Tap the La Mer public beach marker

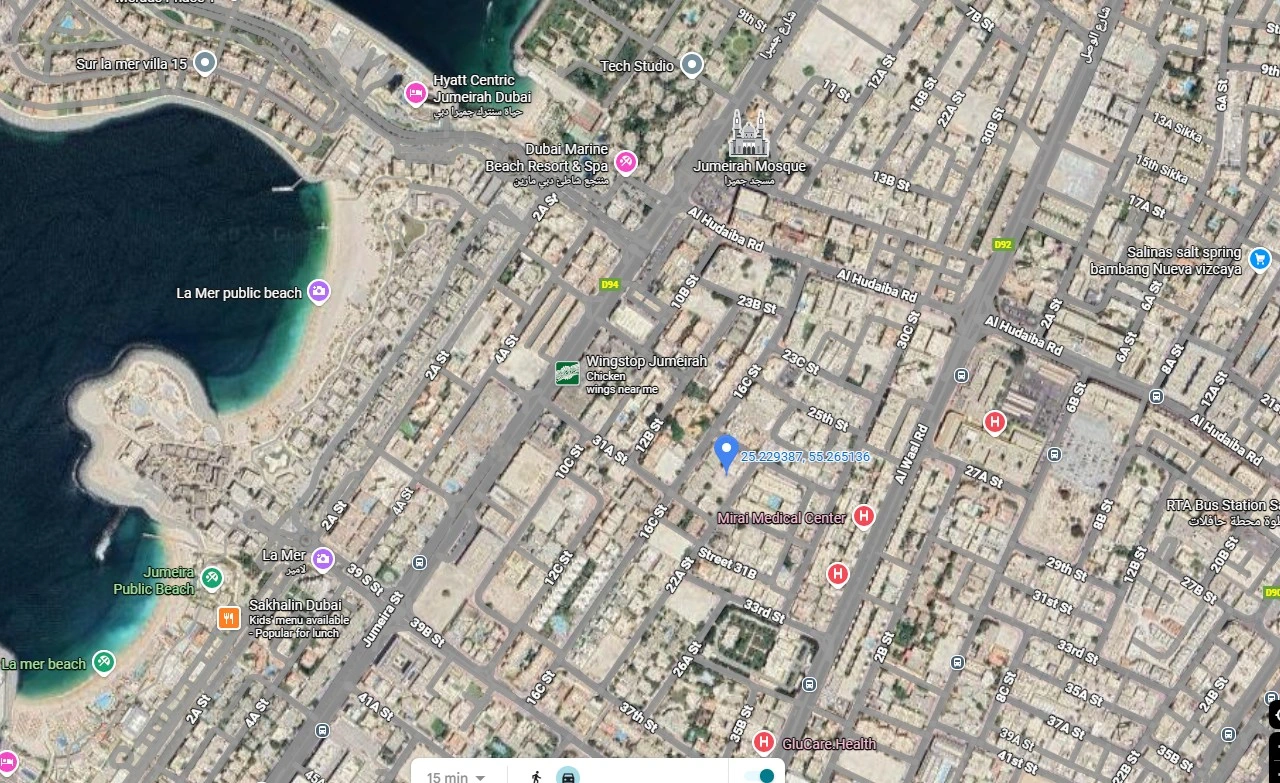[319, 292]
